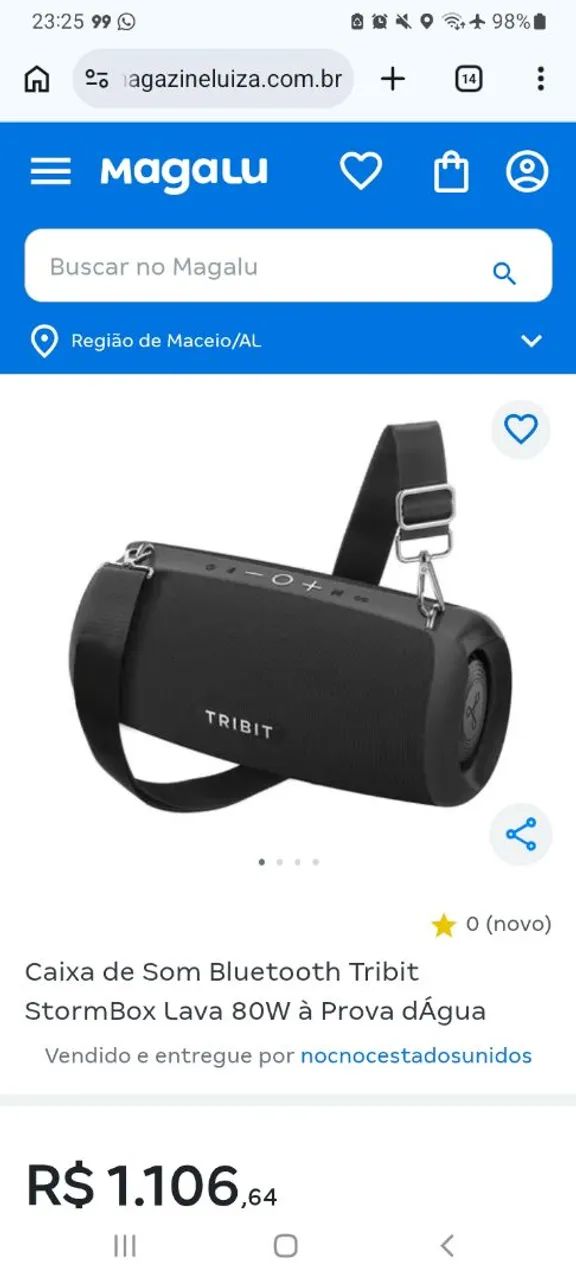Open recent apps from the navigation bar
This screenshot has width=576, height=1280.
125,1245
